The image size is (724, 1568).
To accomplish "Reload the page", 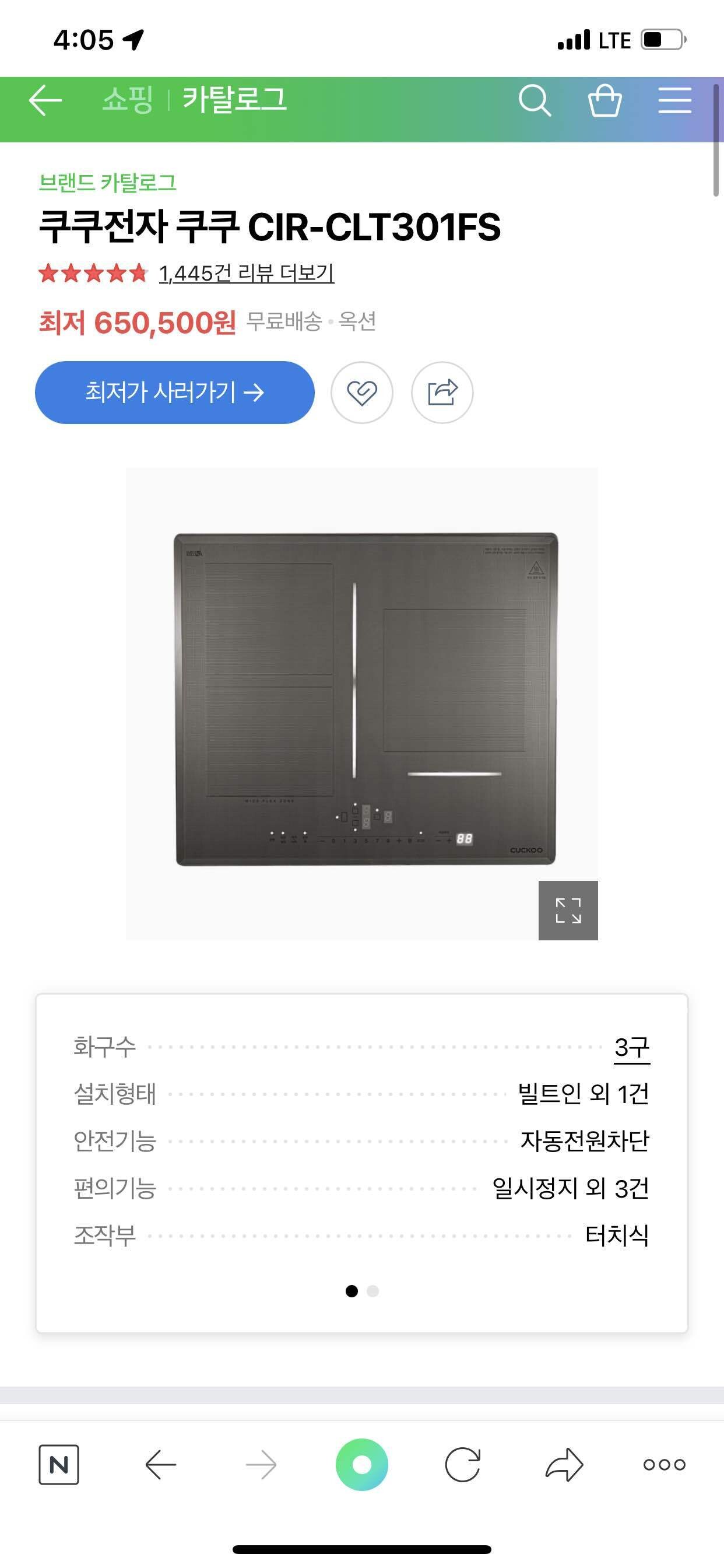I will [x=462, y=1464].
